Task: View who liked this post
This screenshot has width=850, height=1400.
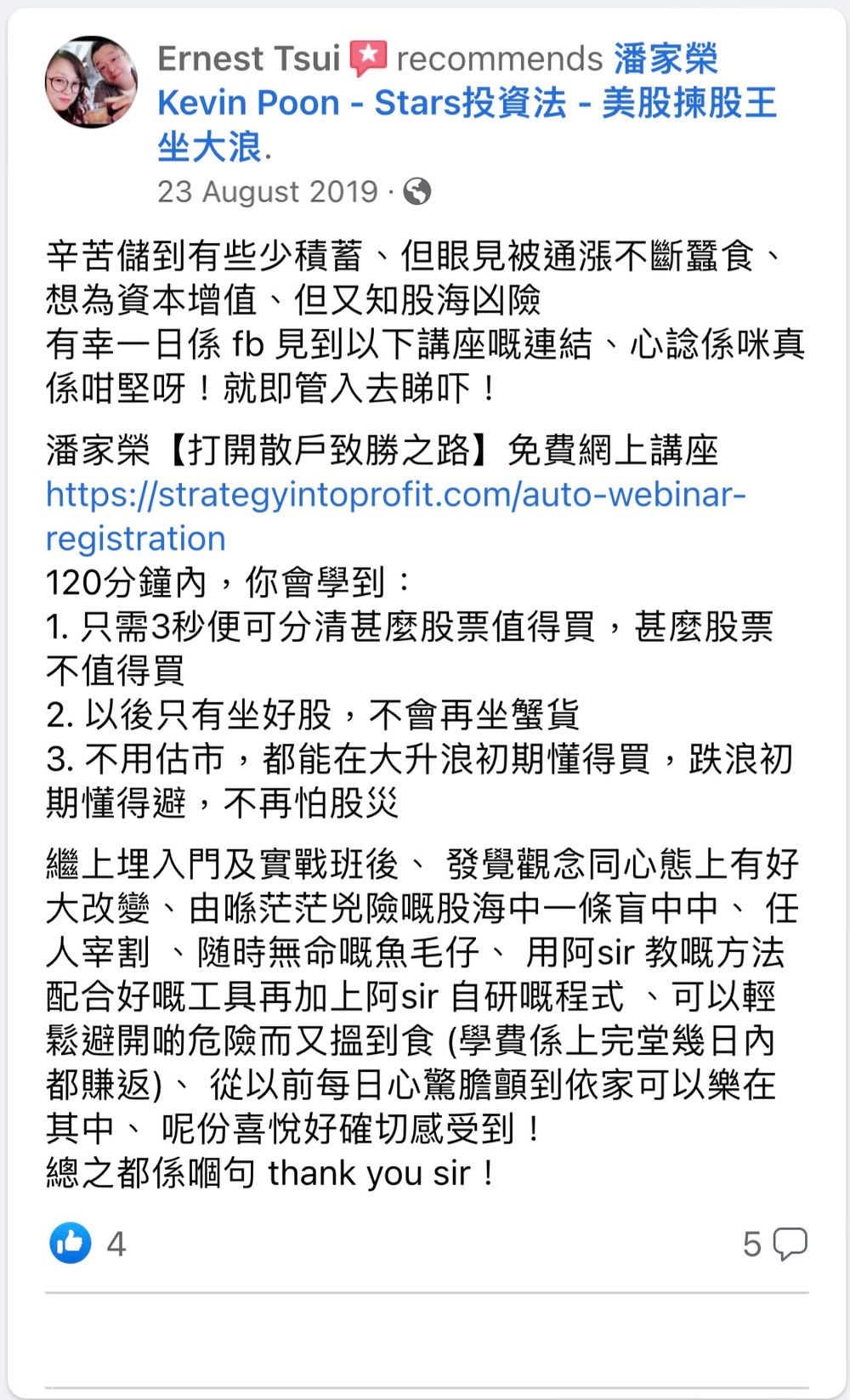Action: pyautogui.click(x=88, y=1244)
